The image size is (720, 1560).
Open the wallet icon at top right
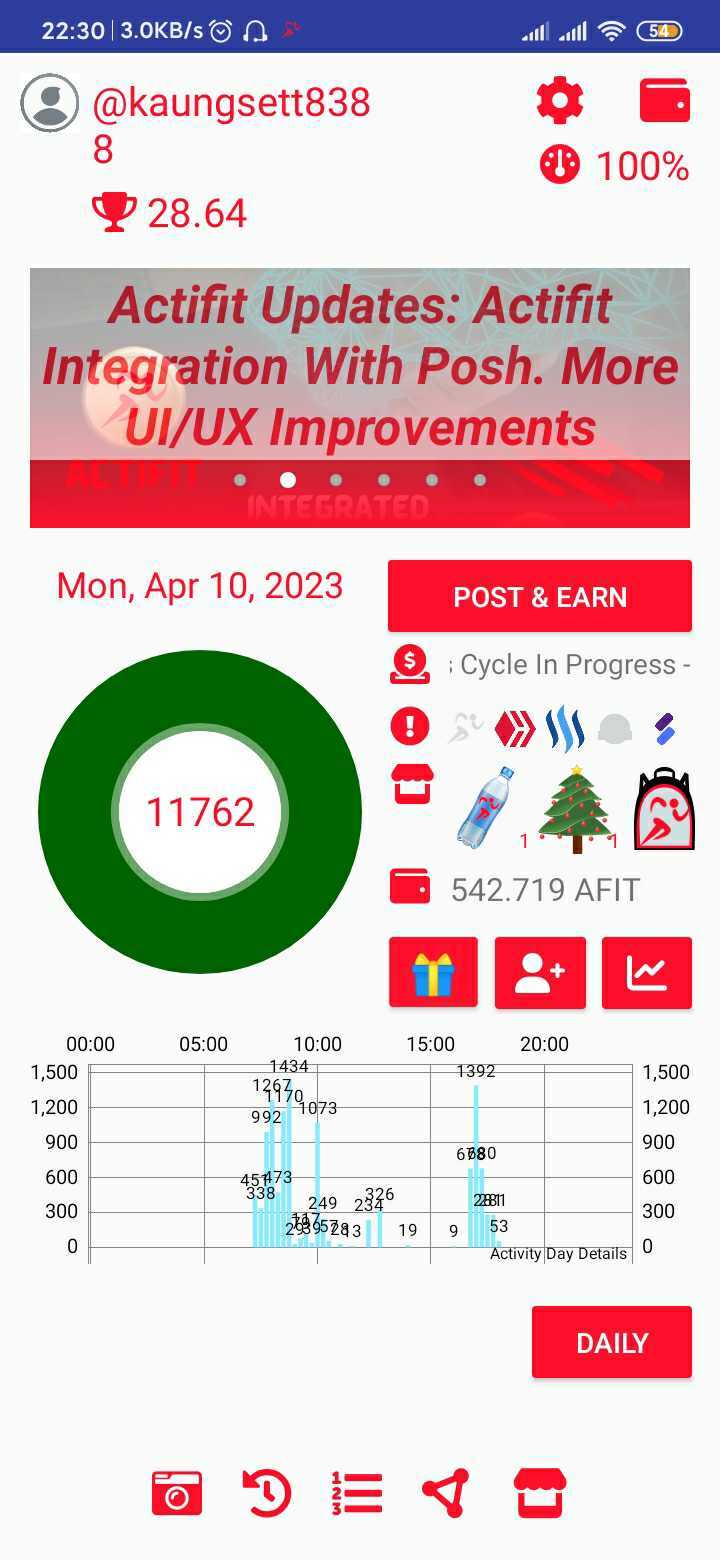[665, 101]
